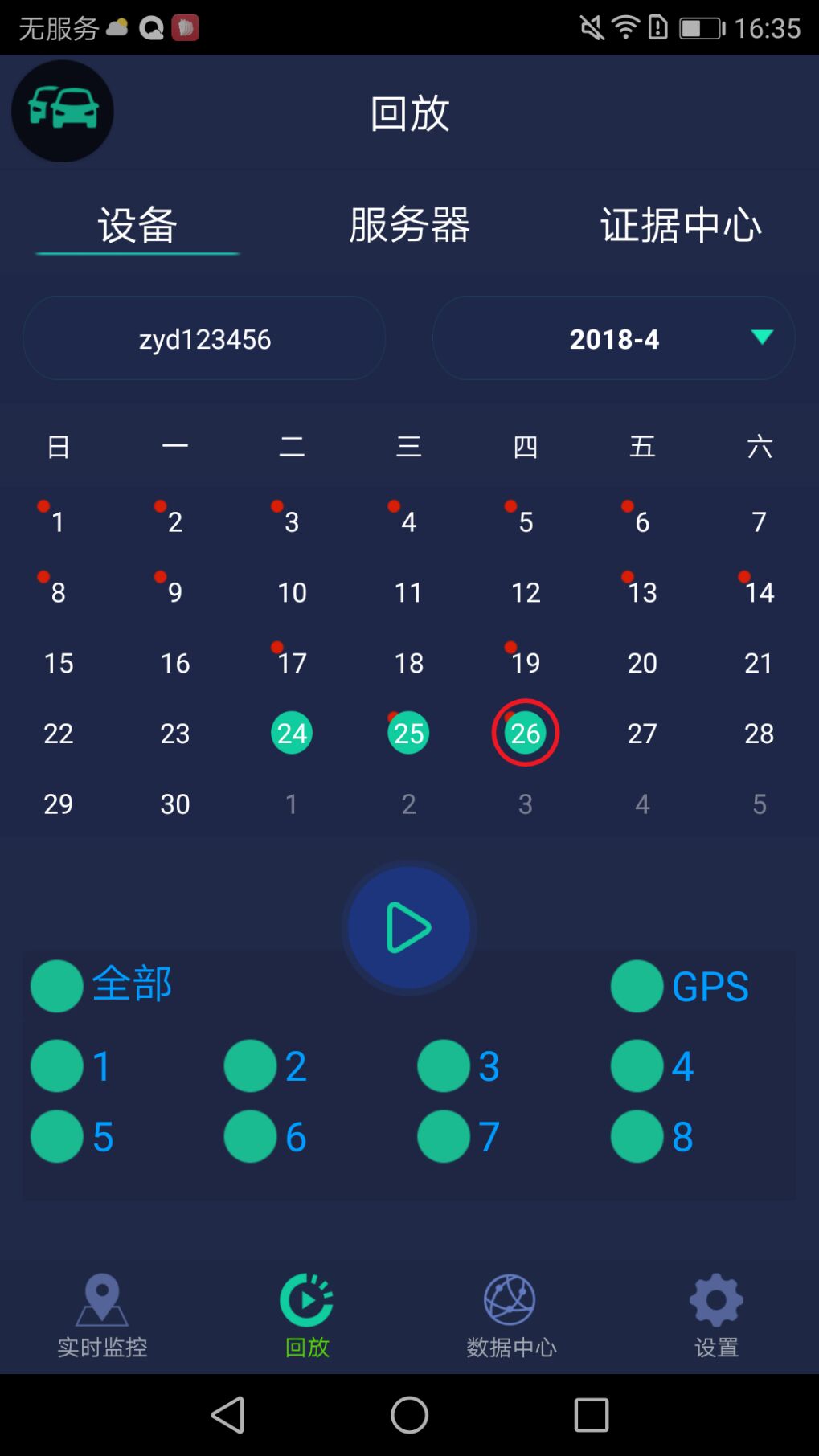This screenshot has width=819, height=1456.
Task: Choose April 19 on the calendar
Action: point(526,662)
